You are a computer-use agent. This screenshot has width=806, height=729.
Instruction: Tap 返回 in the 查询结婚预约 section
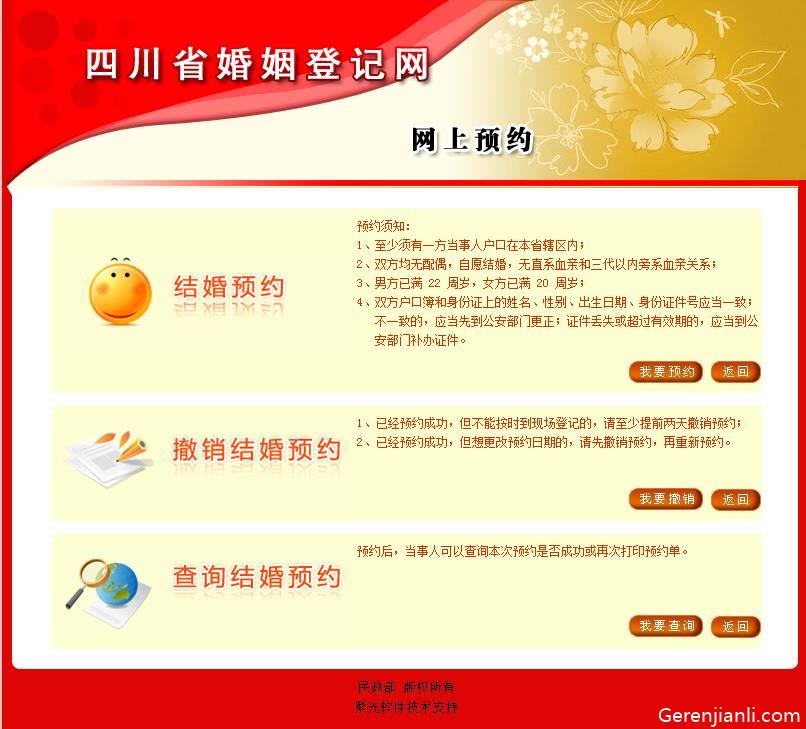point(735,626)
